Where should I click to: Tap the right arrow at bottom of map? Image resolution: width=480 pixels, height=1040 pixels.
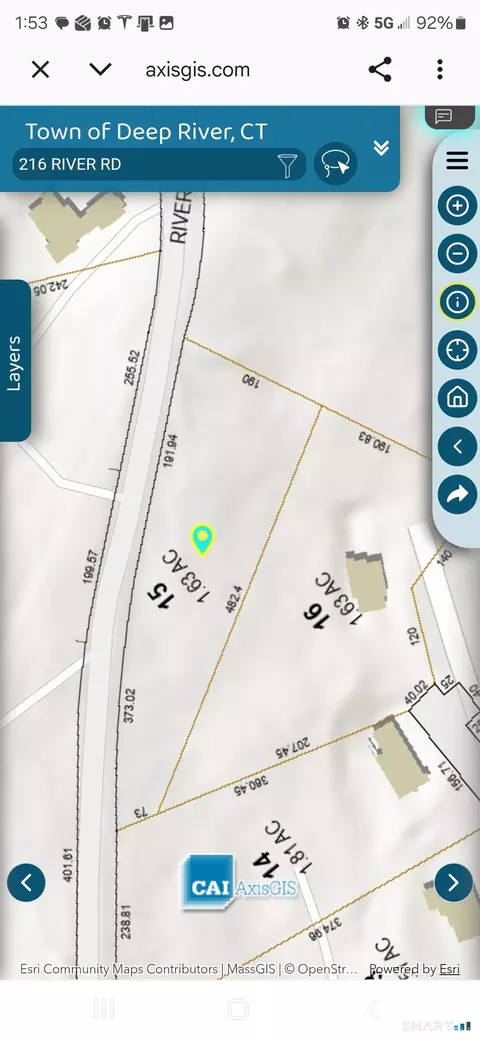(454, 882)
